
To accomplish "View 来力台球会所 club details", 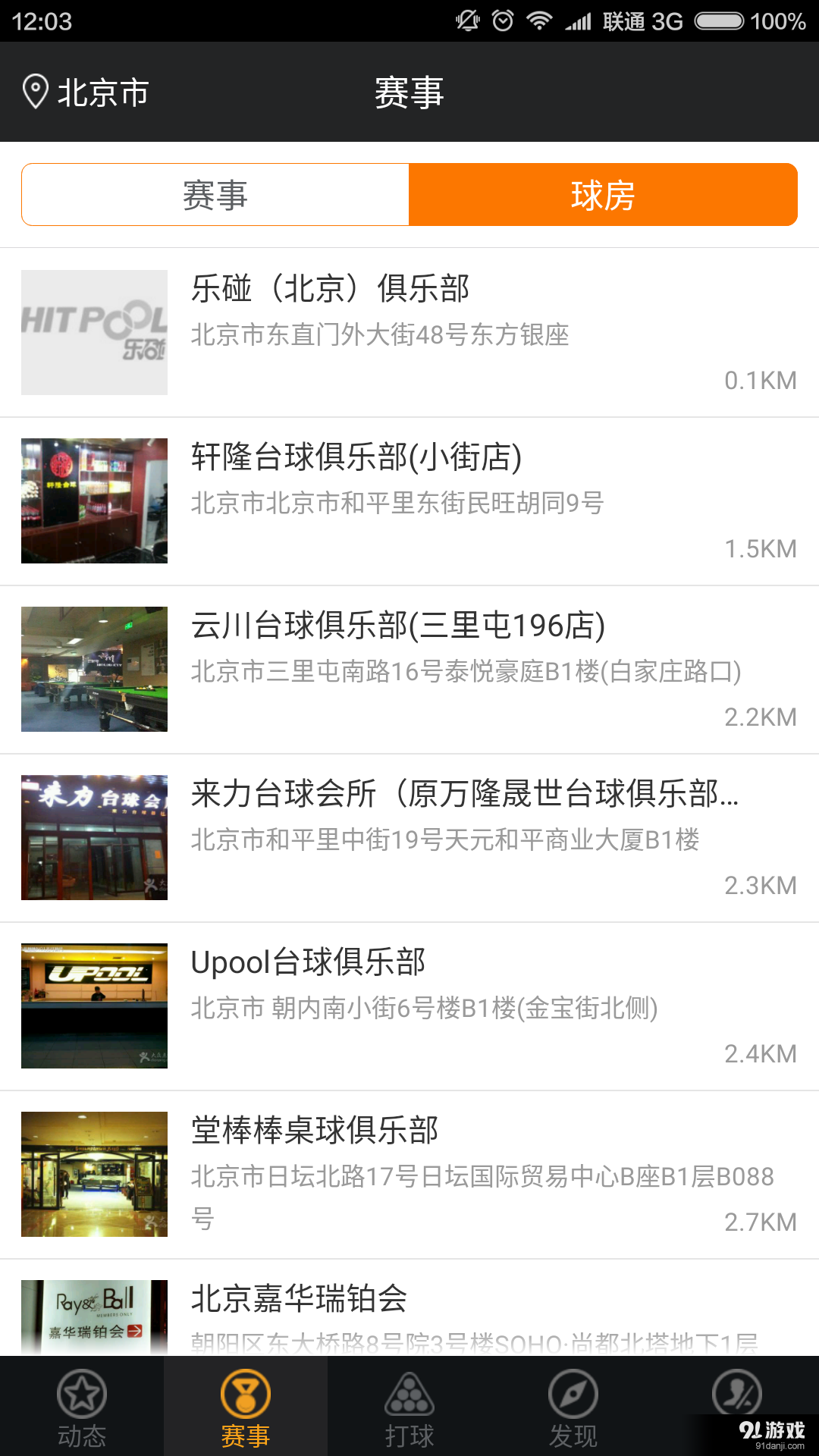I will click(409, 837).
